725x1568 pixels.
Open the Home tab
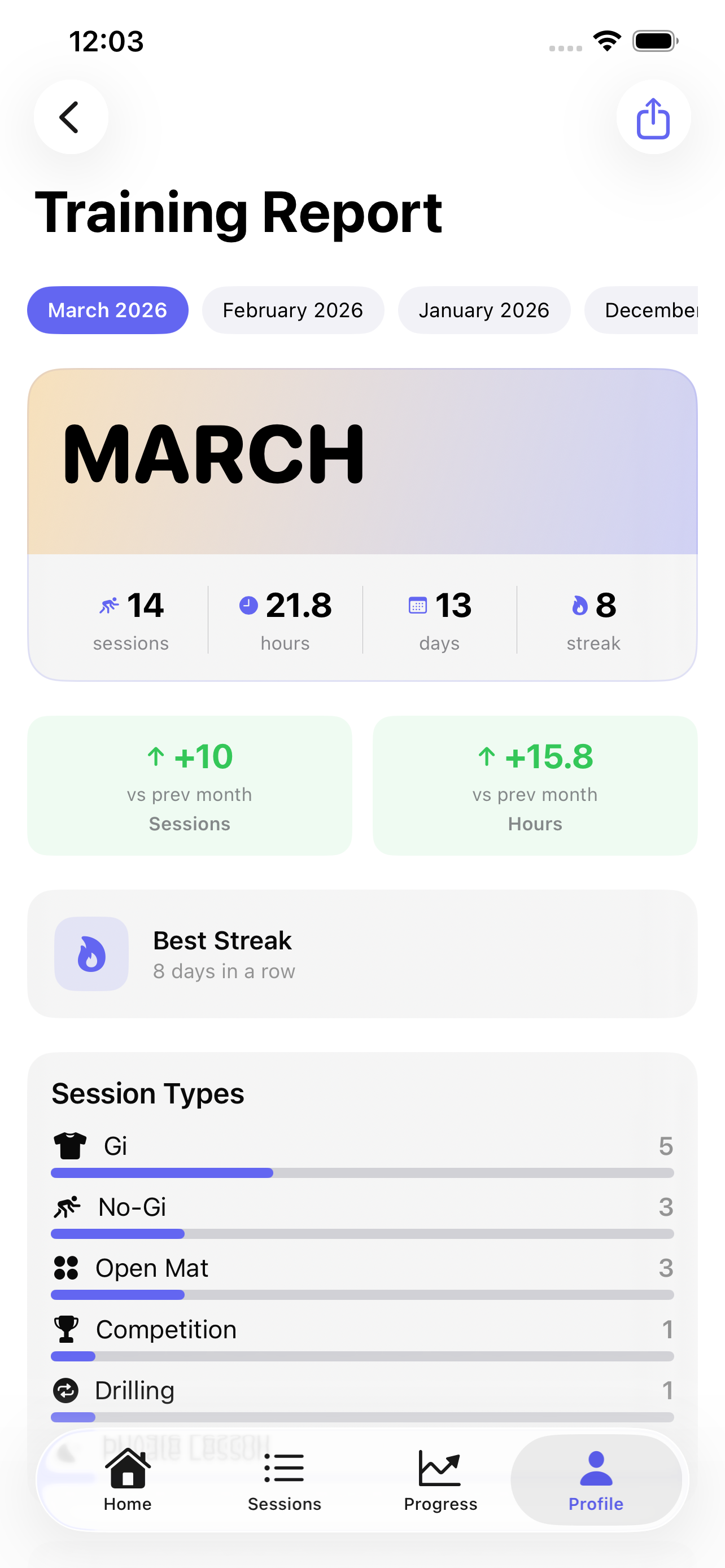[127, 1479]
